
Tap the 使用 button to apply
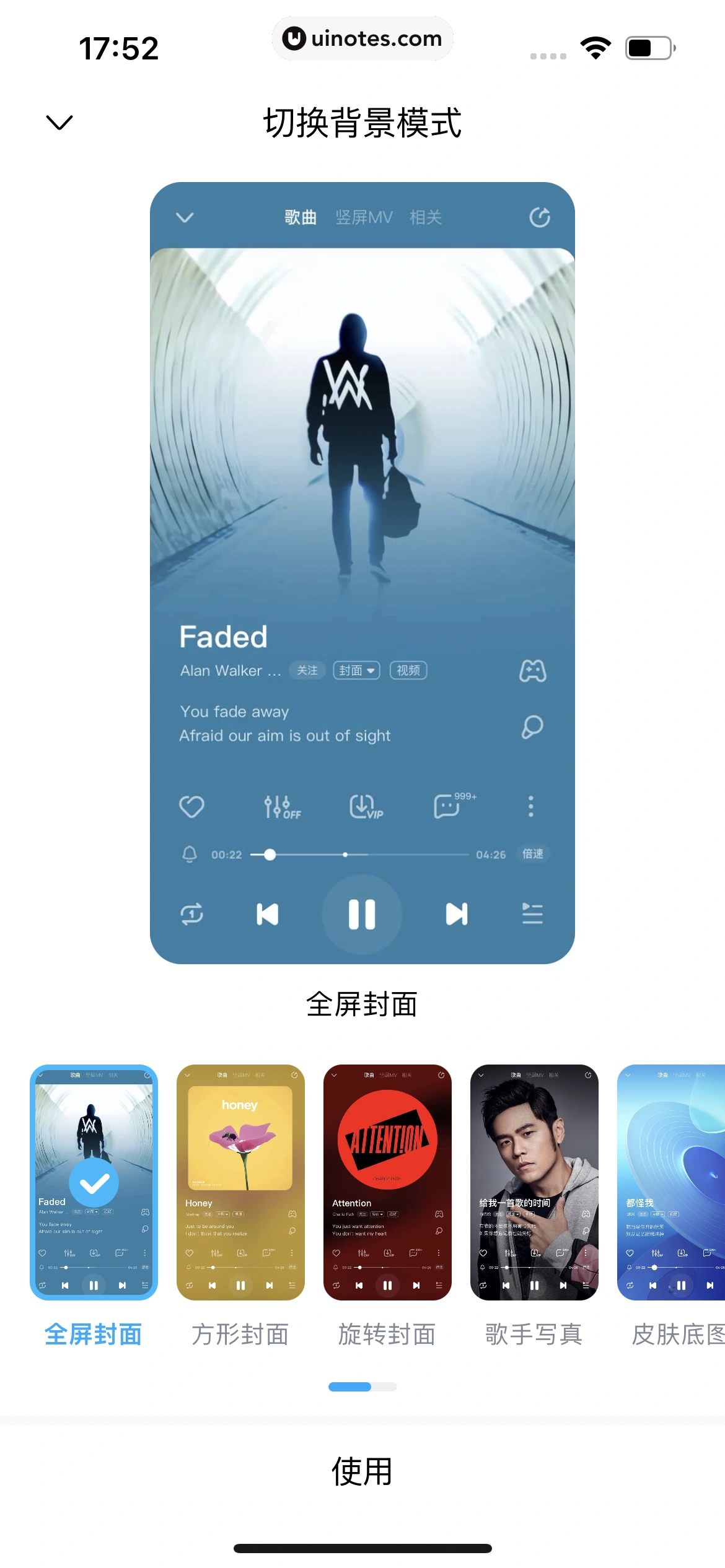362,1471
